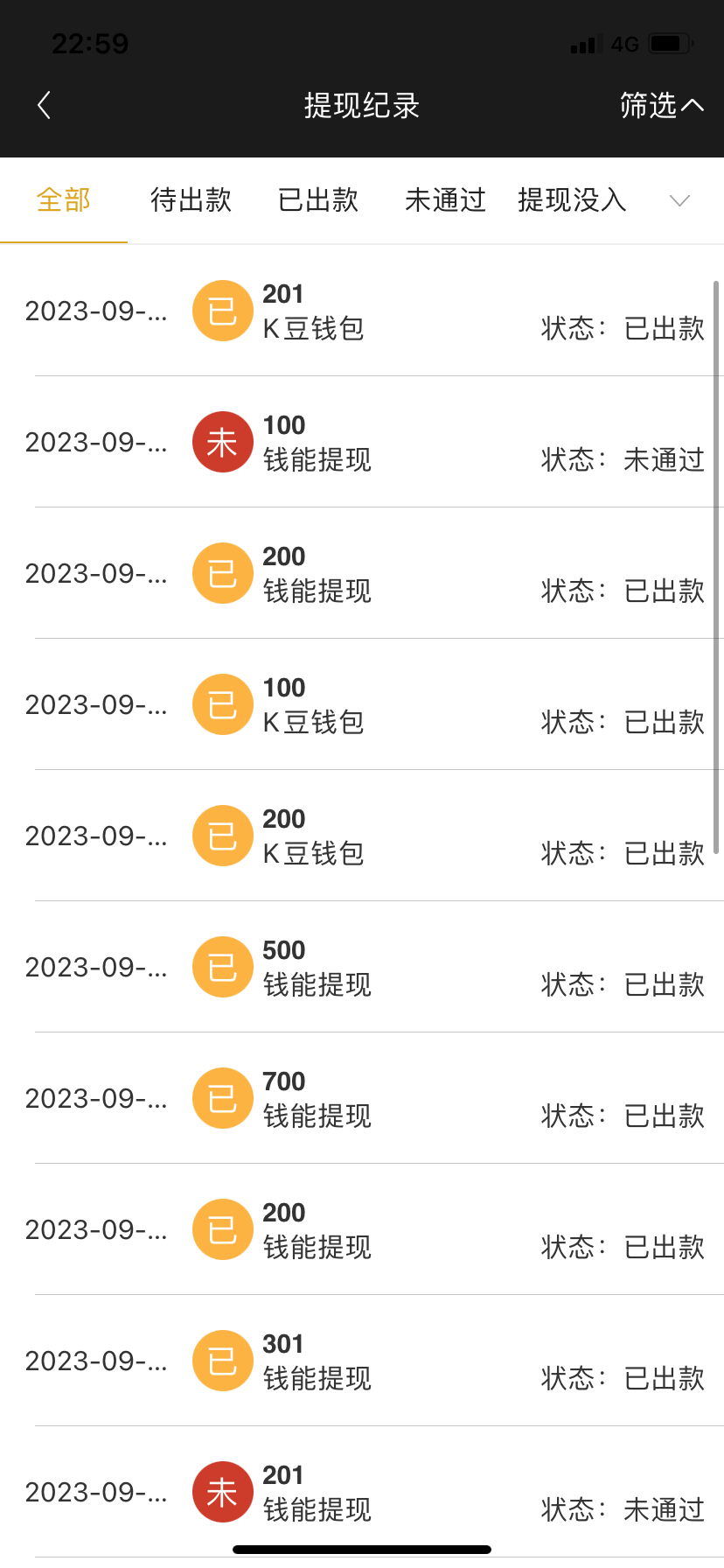Image resolution: width=724 pixels, height=1568 pixels.
Task: Open the 201 K豆钱包 withdrawal record
Action: click(x=362, y=311)
